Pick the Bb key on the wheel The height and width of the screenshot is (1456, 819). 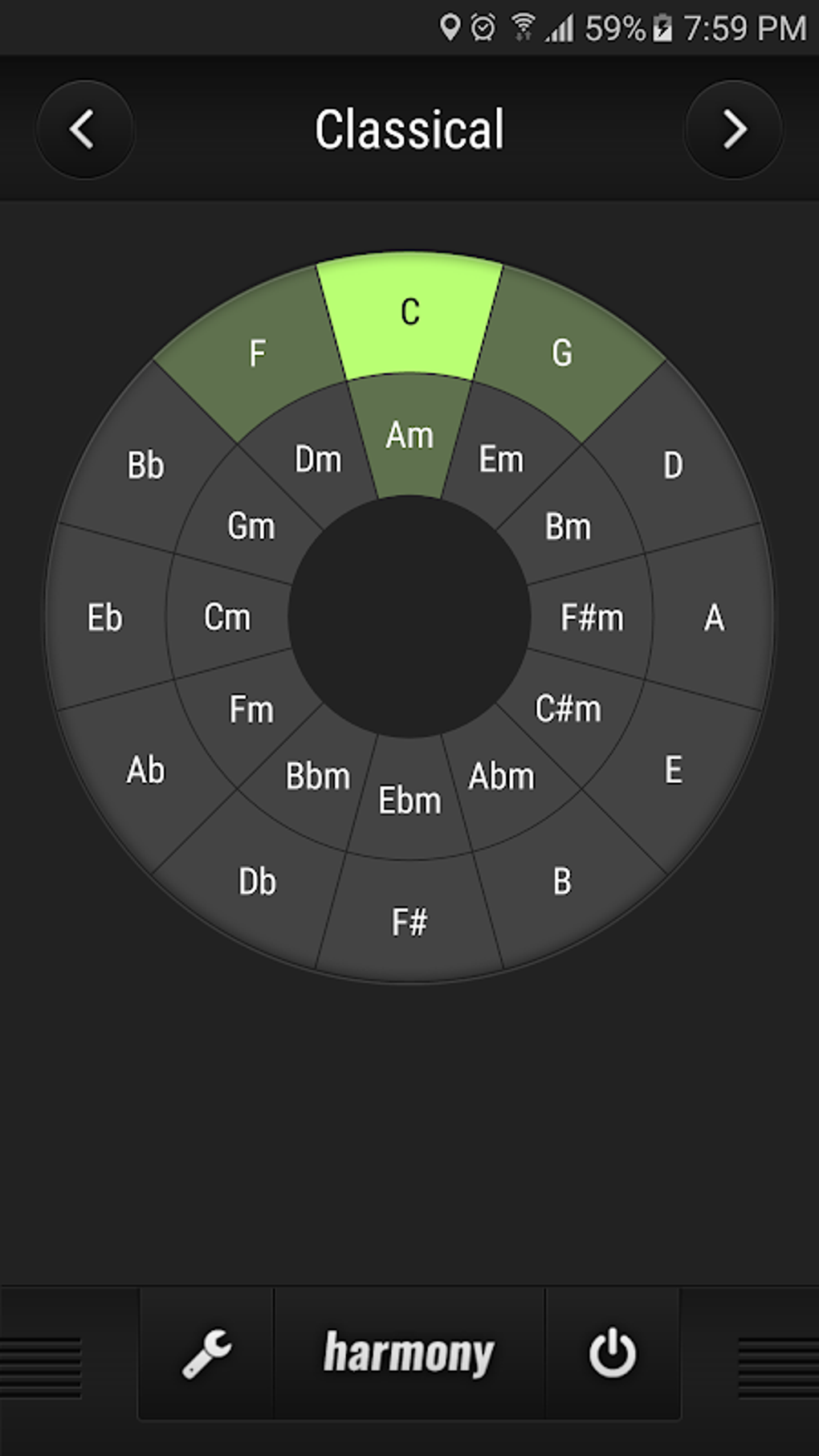pyautogui.click(x=145, y=466)
